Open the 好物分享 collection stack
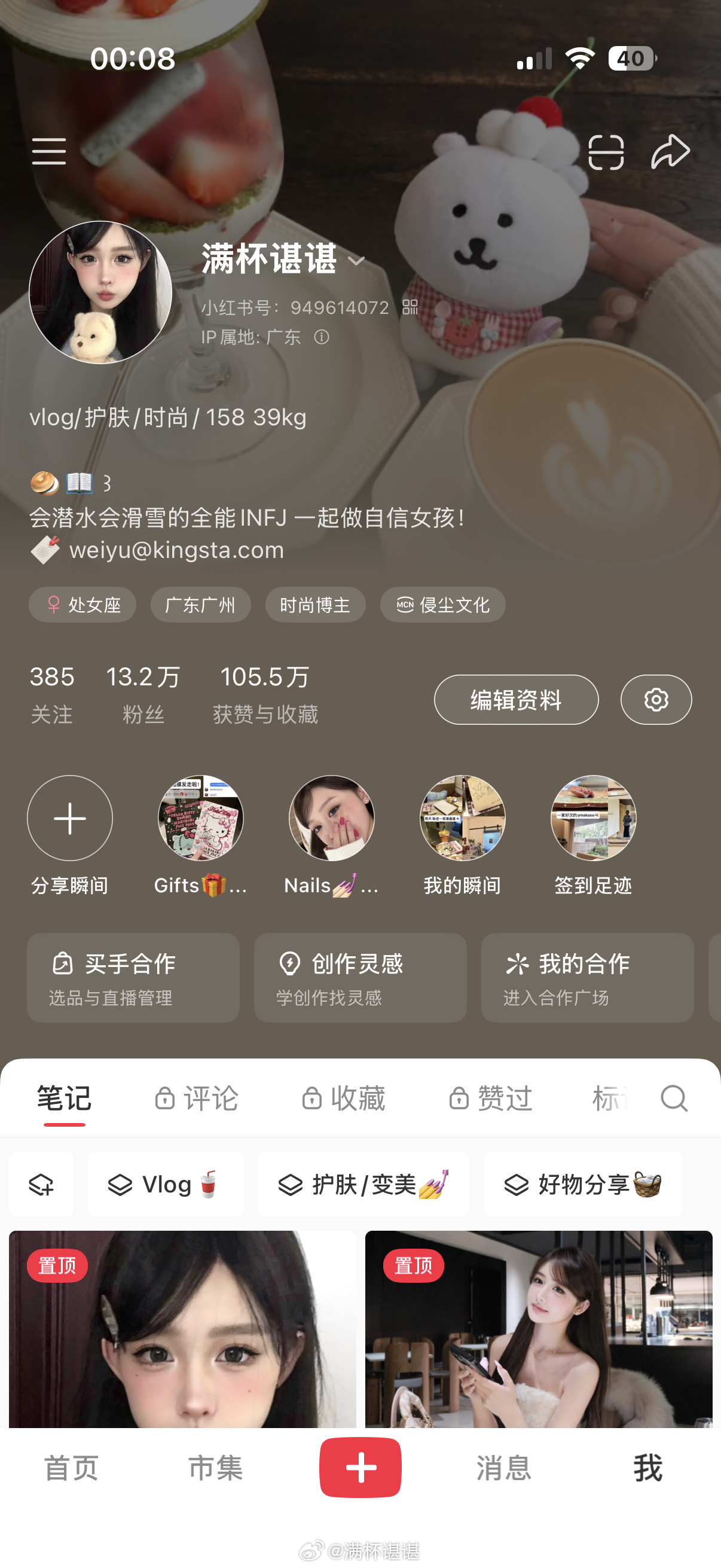This screenshot has height=1568, width=721. tap(582, 1184)
